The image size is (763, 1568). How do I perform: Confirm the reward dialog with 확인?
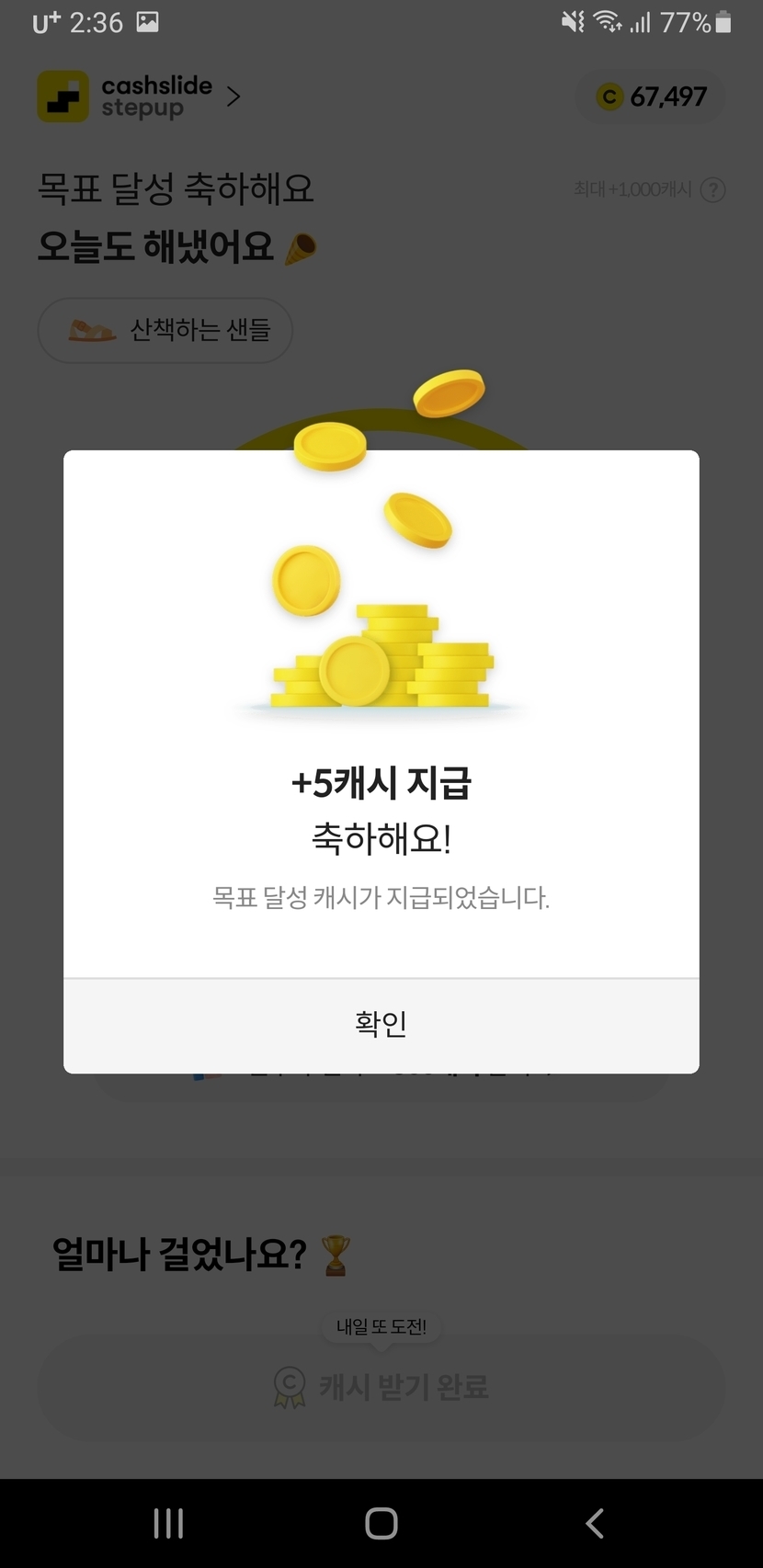tap(381, 1024)
